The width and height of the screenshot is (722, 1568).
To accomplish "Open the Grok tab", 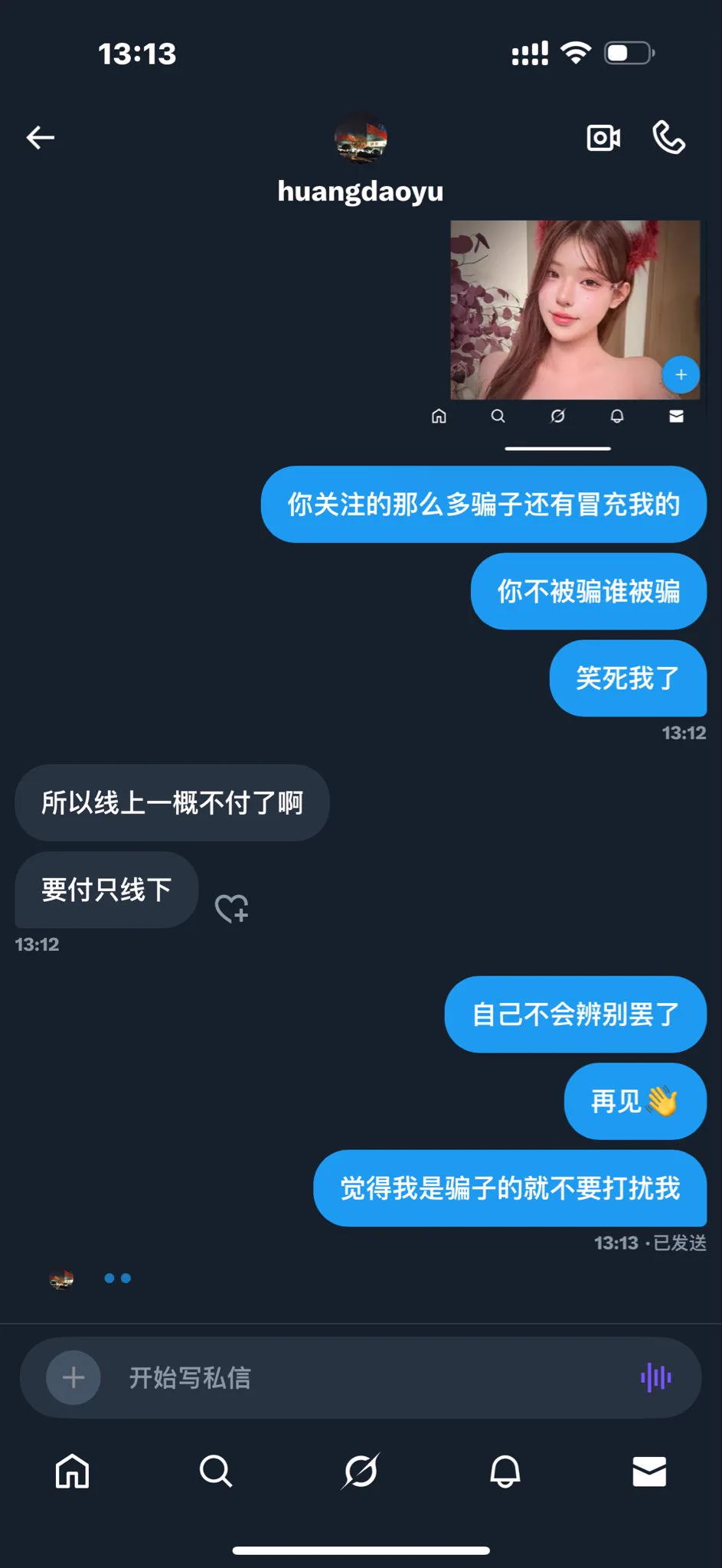I will [x=361, y=1471].
